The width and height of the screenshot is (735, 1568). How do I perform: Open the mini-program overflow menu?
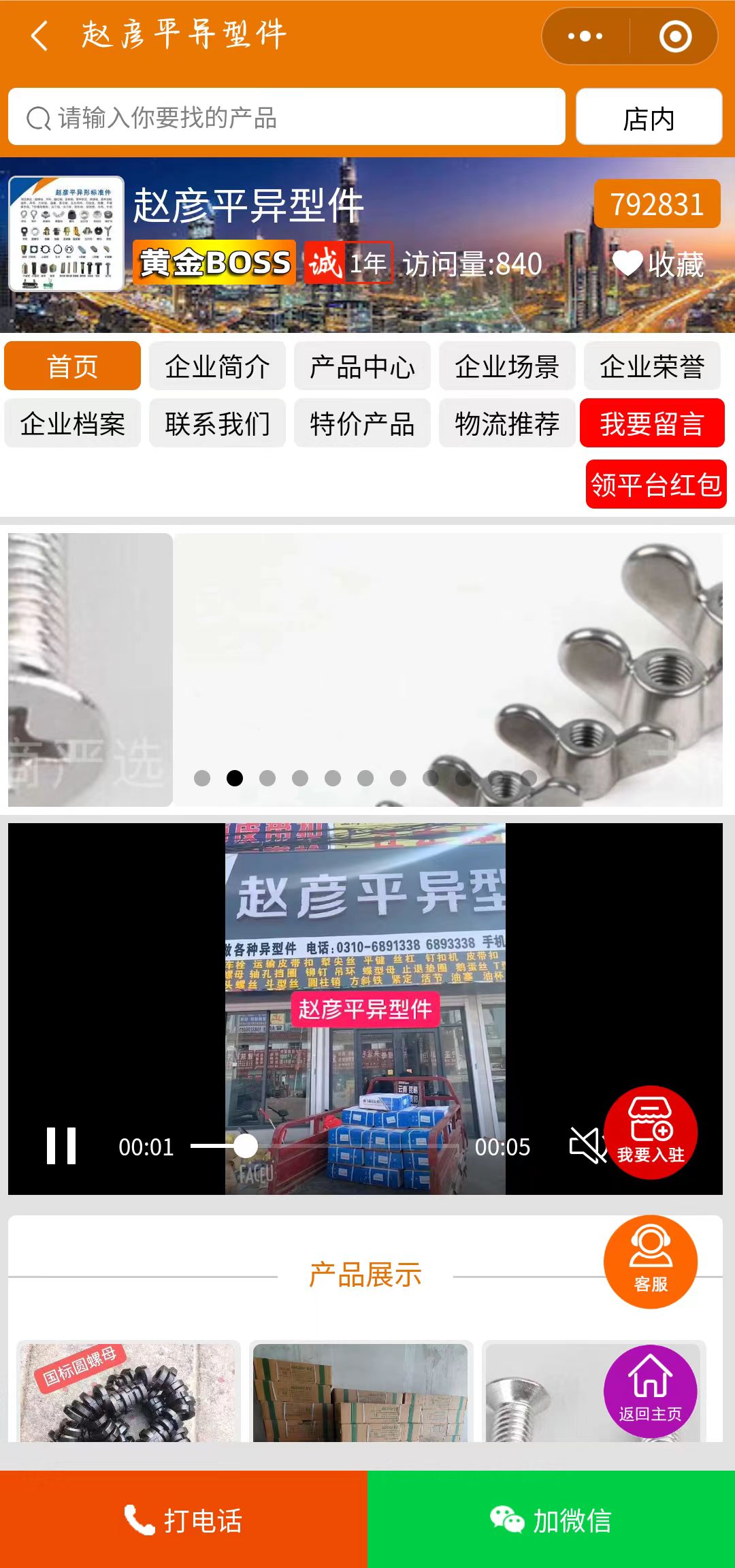click(585, 36)
